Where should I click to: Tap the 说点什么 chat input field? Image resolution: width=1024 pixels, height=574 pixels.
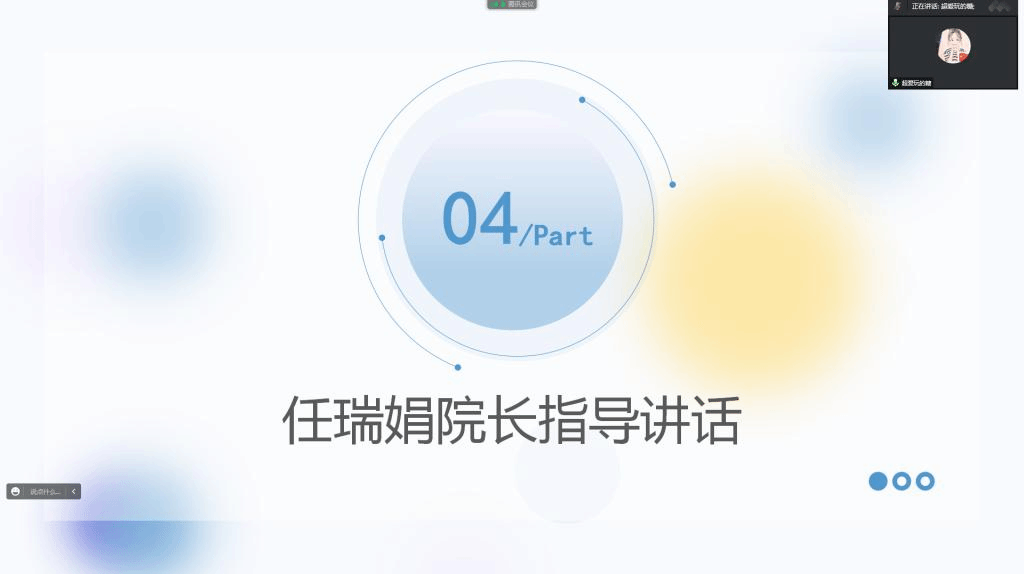click(45, 491)
